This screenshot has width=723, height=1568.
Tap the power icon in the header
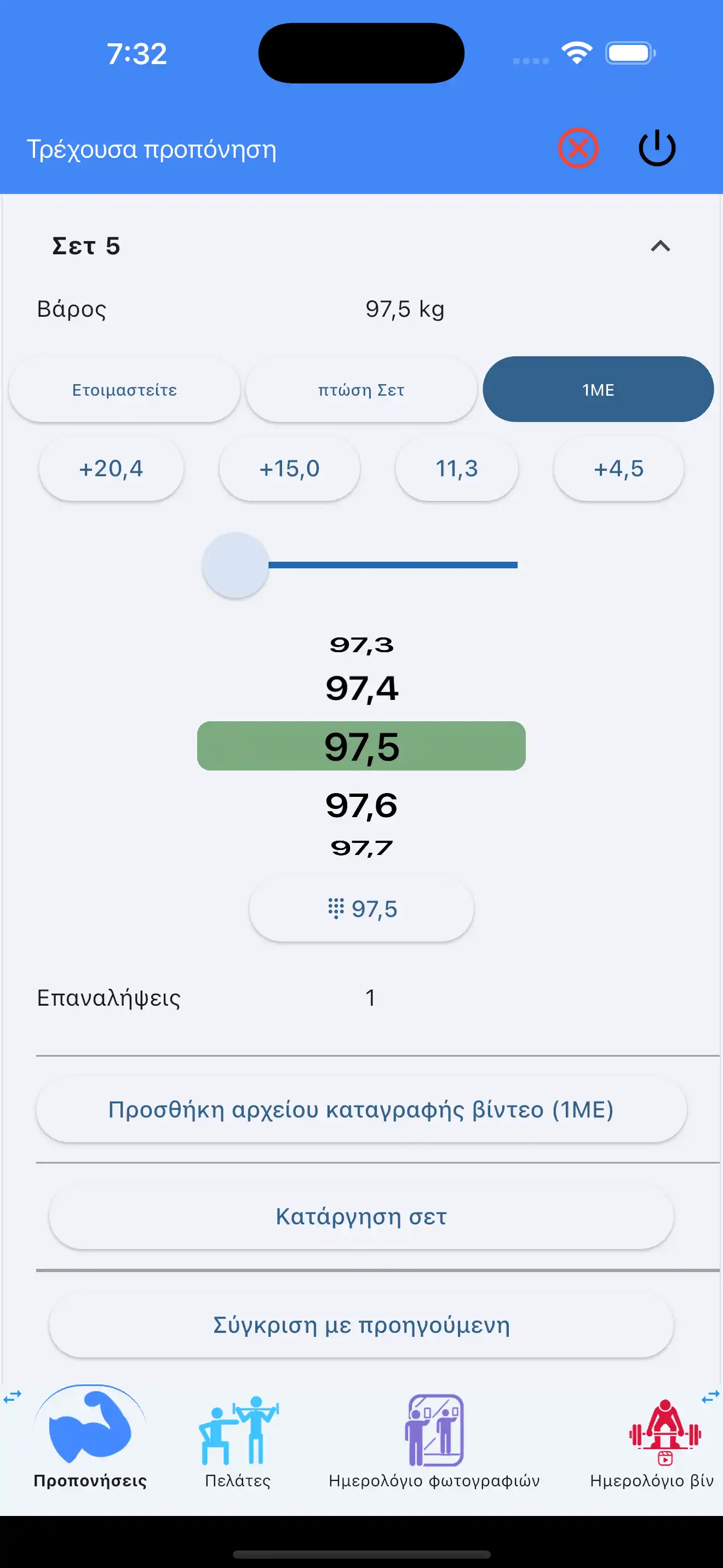656,148
